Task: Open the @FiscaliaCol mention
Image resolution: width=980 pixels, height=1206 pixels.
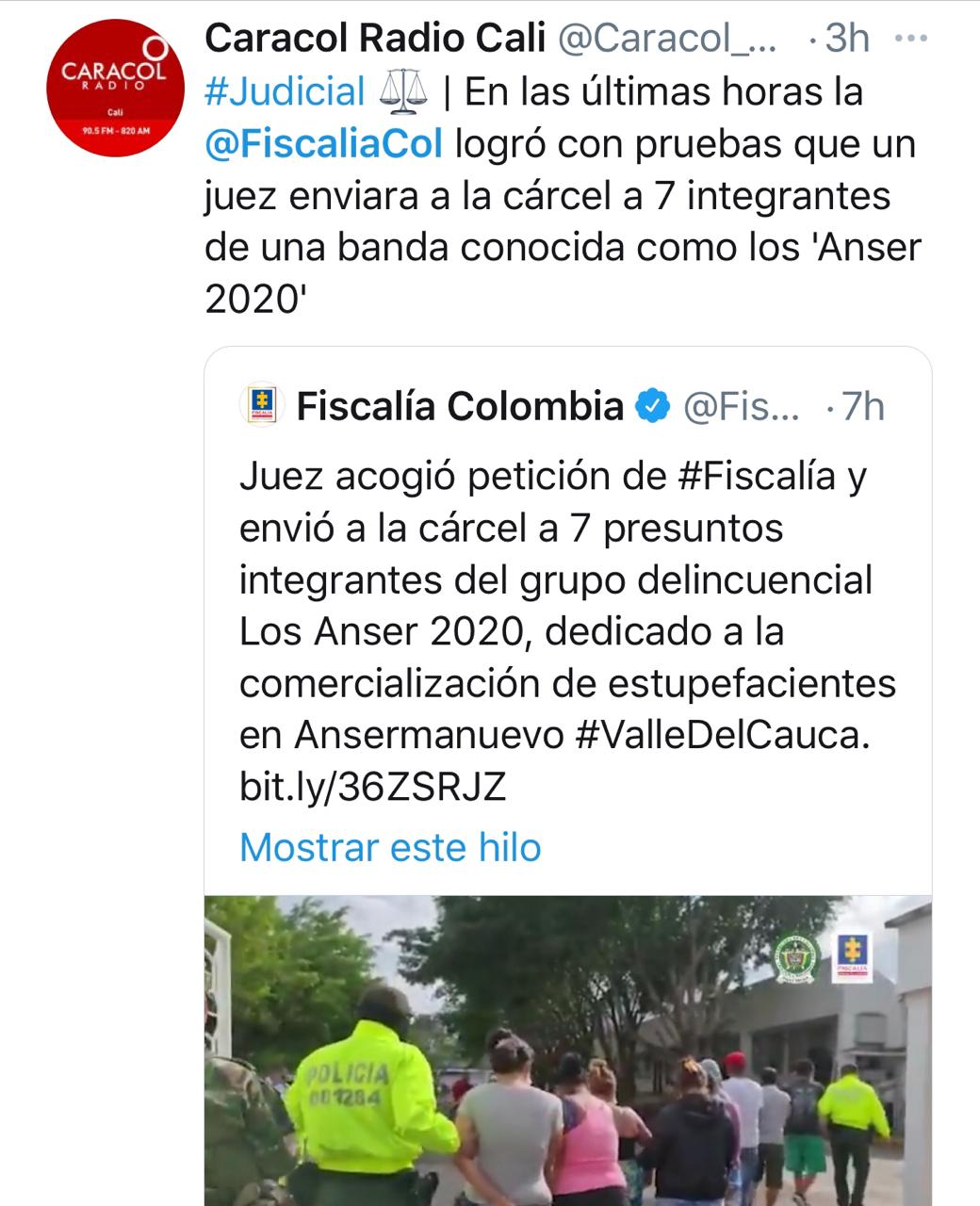Action: coord(324,144)
